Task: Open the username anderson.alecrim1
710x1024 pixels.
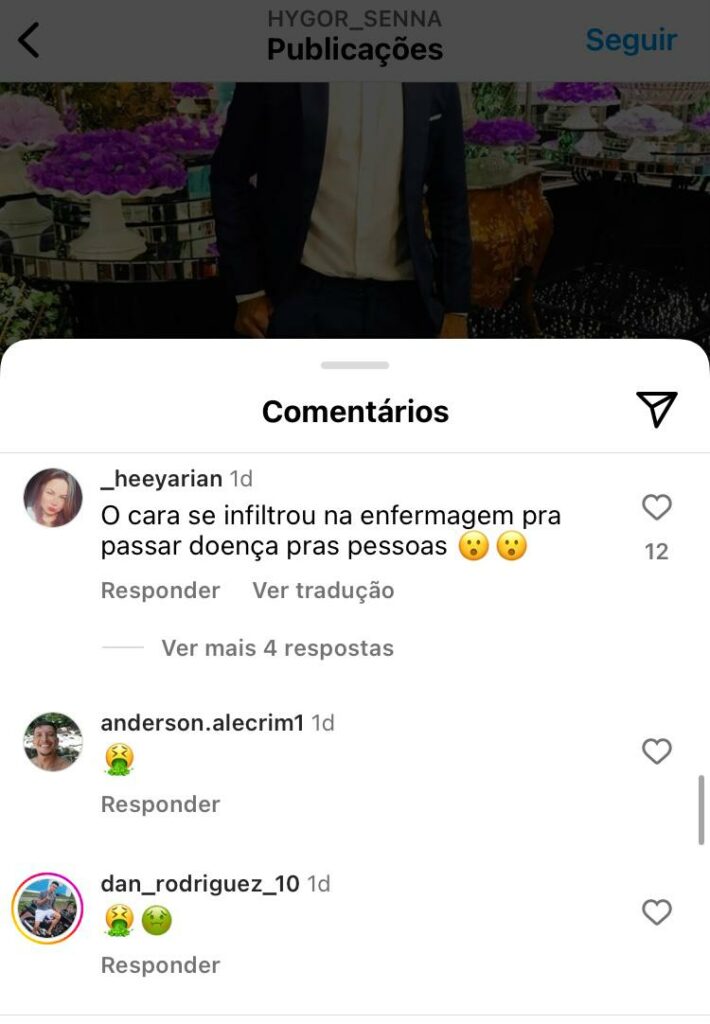Action: click(x=202, y=722)
